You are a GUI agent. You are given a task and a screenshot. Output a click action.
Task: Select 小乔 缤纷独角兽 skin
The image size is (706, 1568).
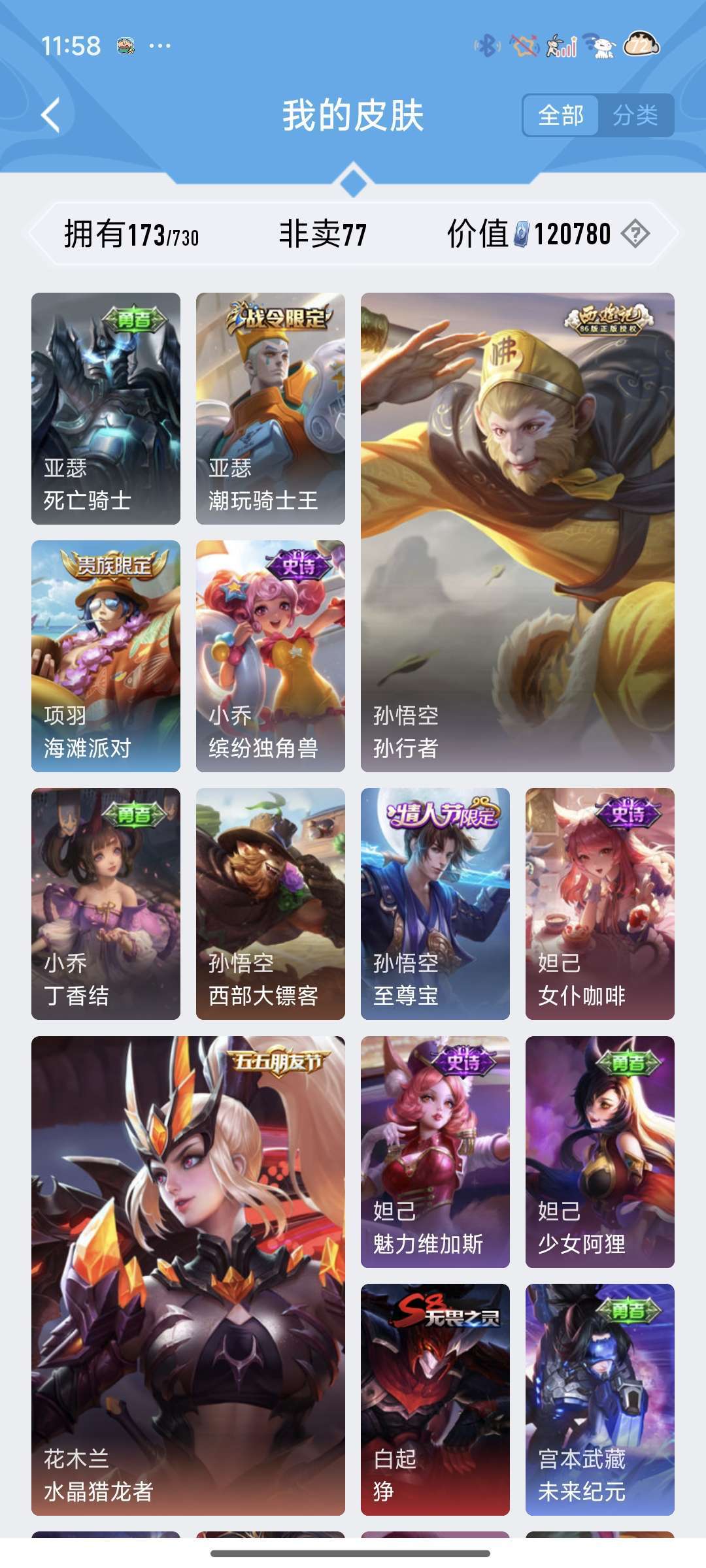271,656
